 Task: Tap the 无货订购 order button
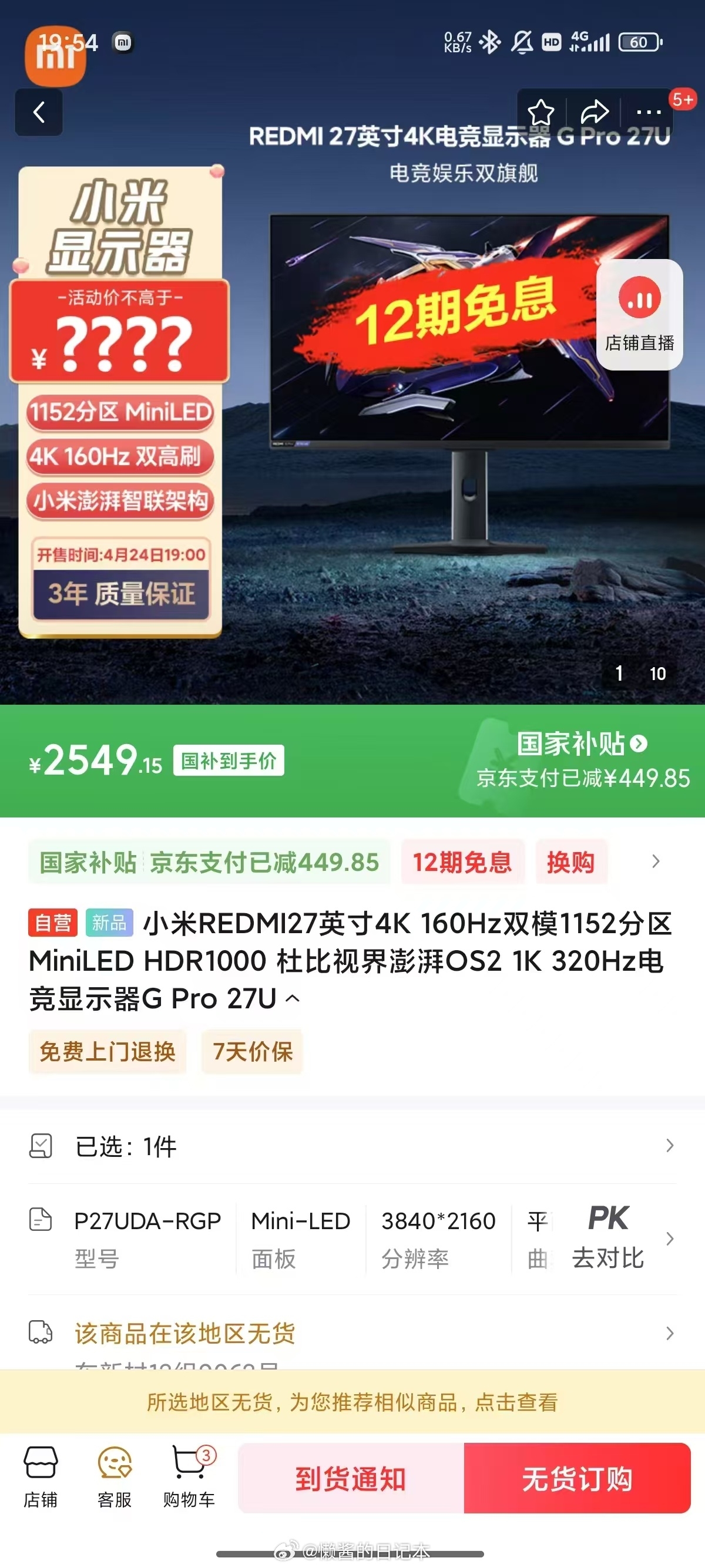click(x=576, y=1479)
